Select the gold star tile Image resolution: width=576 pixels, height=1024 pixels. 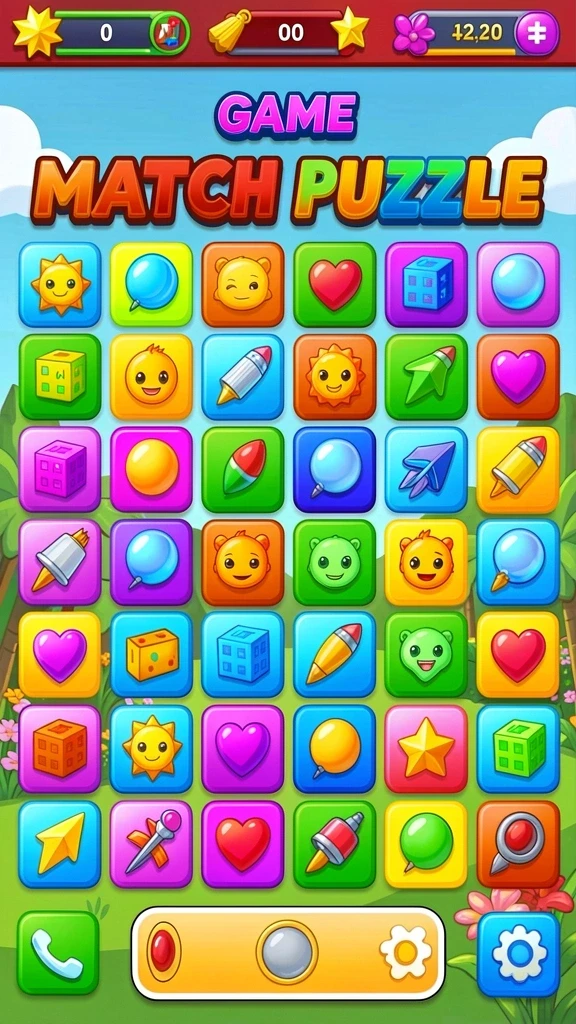coord(426,748)
